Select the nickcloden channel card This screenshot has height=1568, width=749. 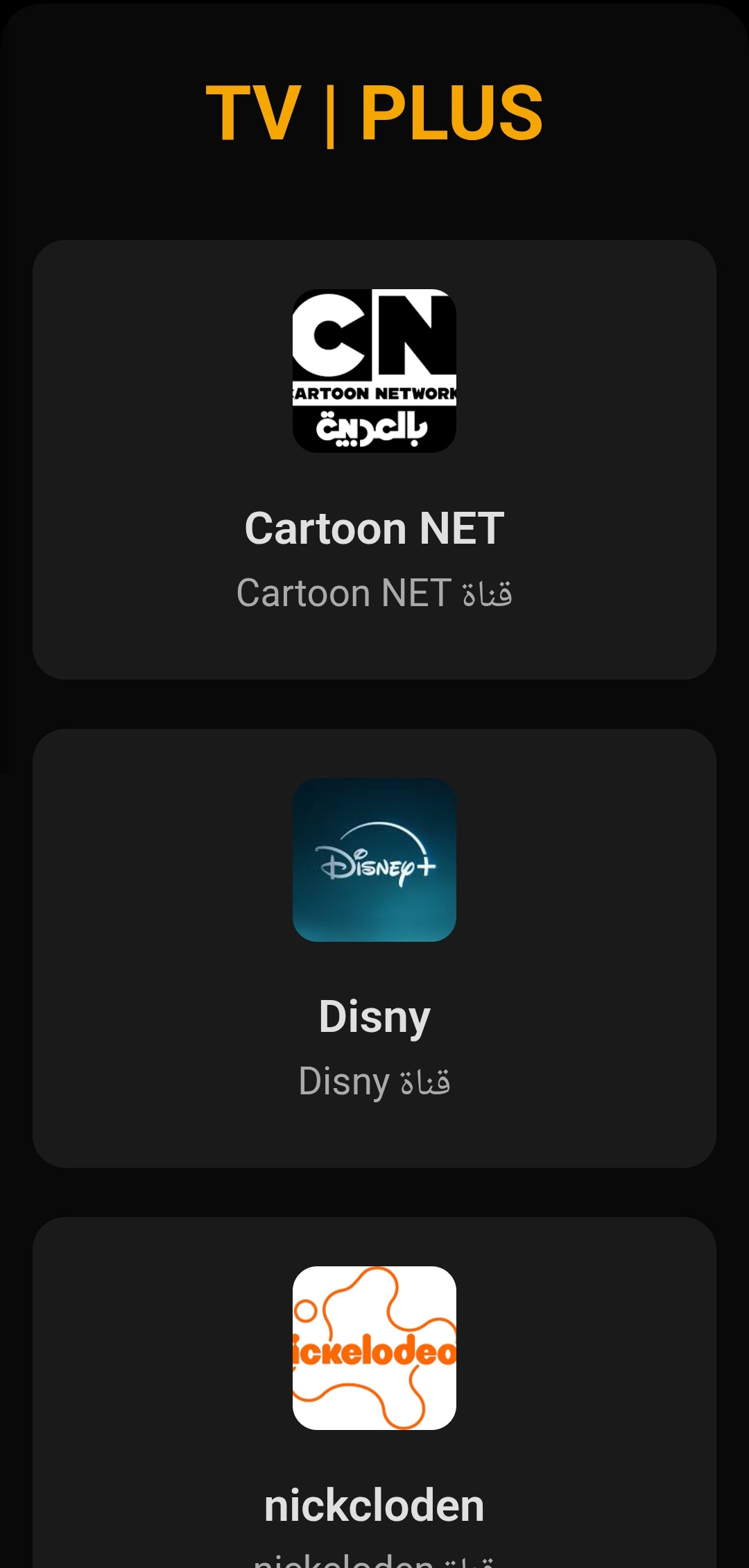coord(374,1394)
